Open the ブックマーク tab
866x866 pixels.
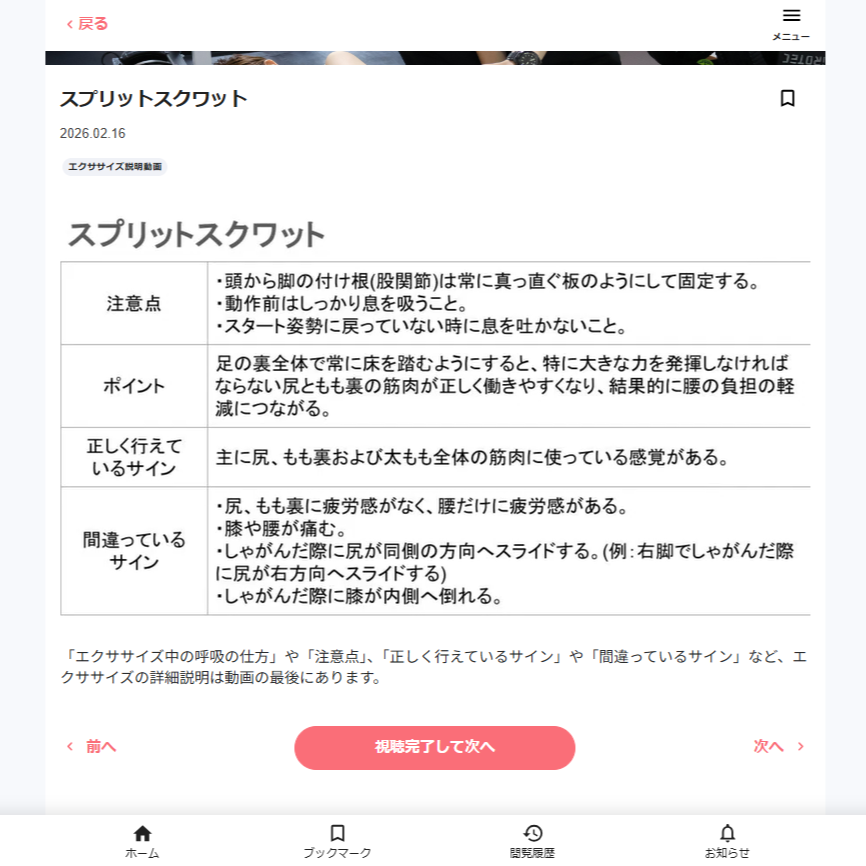click(x=337, y=841)
